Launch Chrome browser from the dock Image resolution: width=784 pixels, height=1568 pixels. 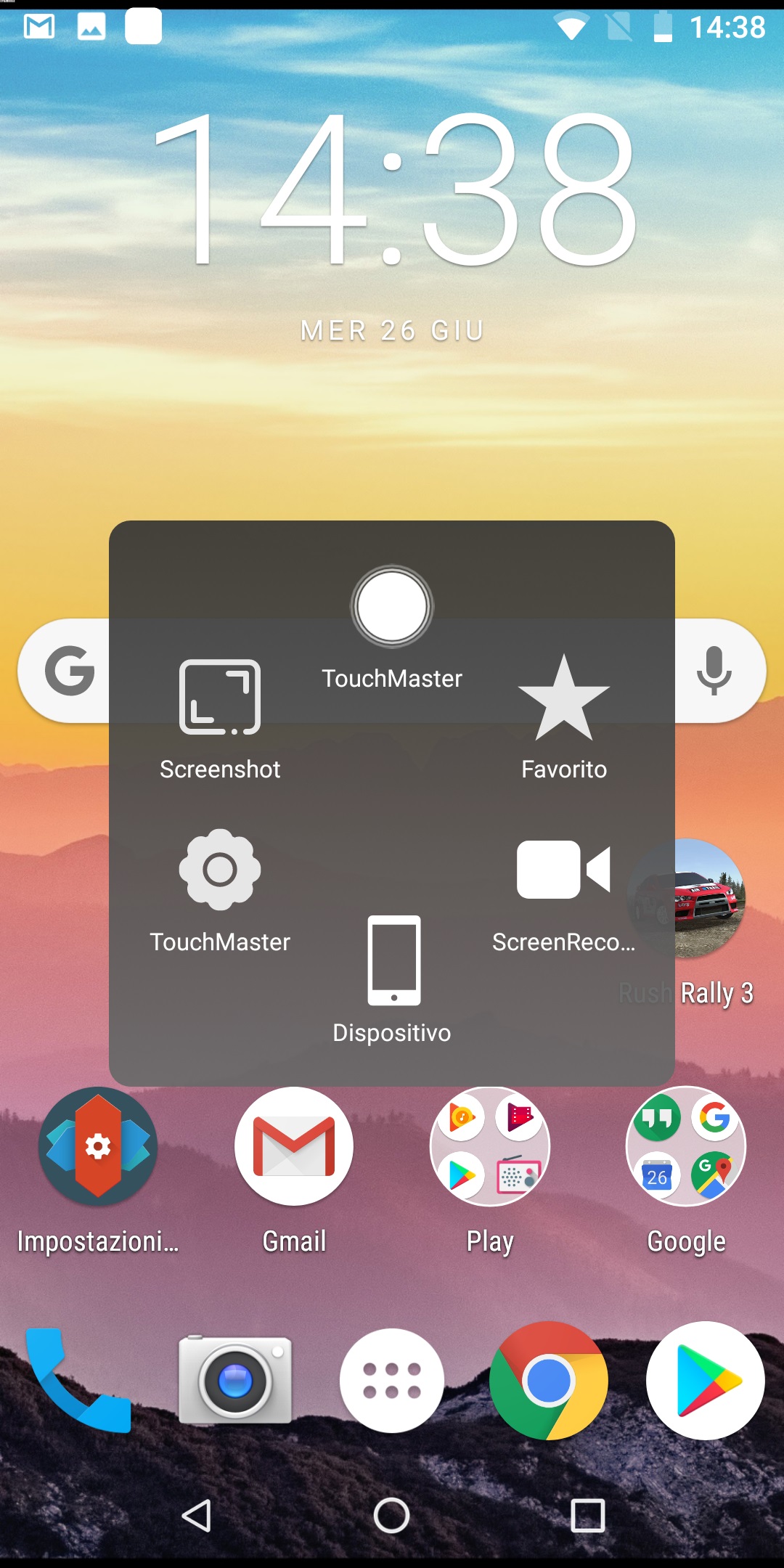click(x=549, y=1381)
